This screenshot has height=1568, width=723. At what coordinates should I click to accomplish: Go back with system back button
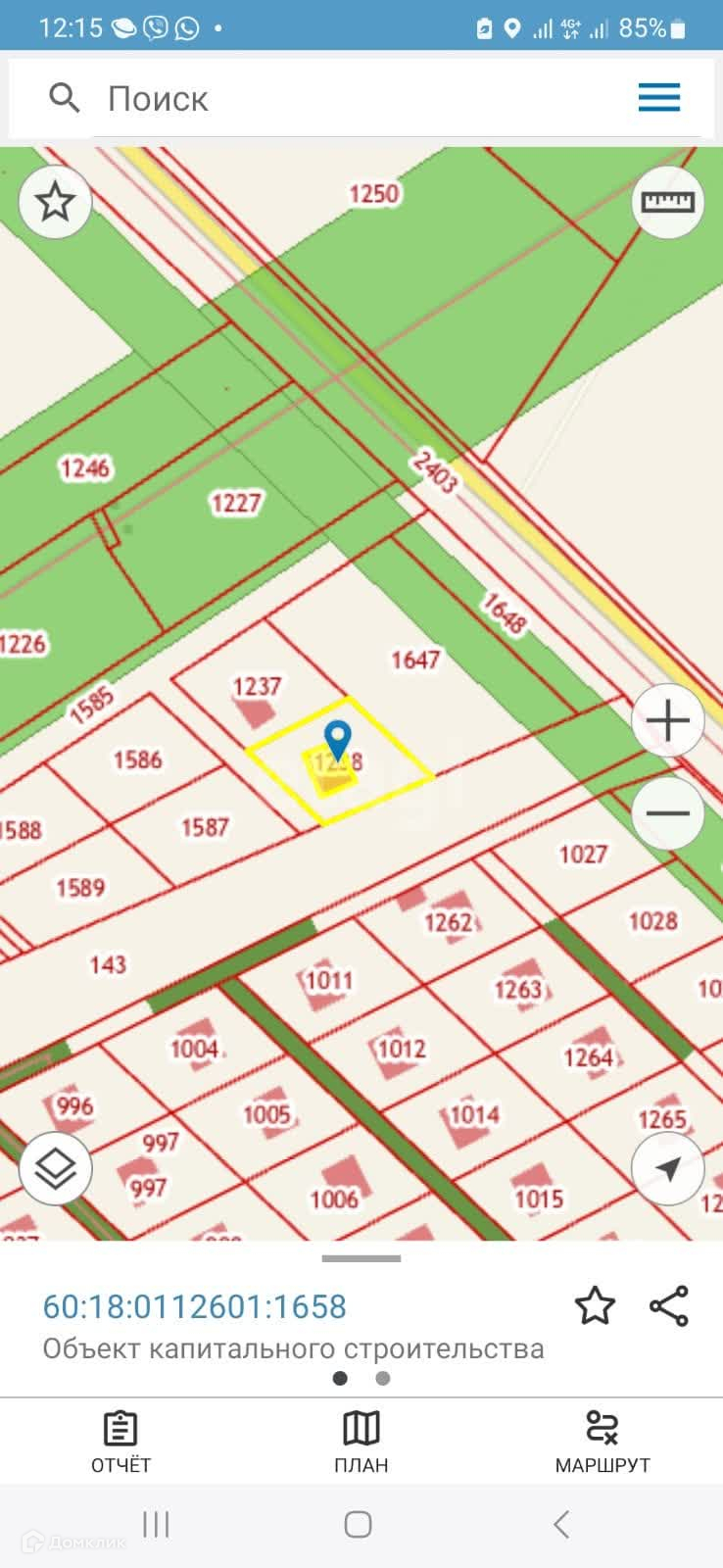tap(560, 1524)
